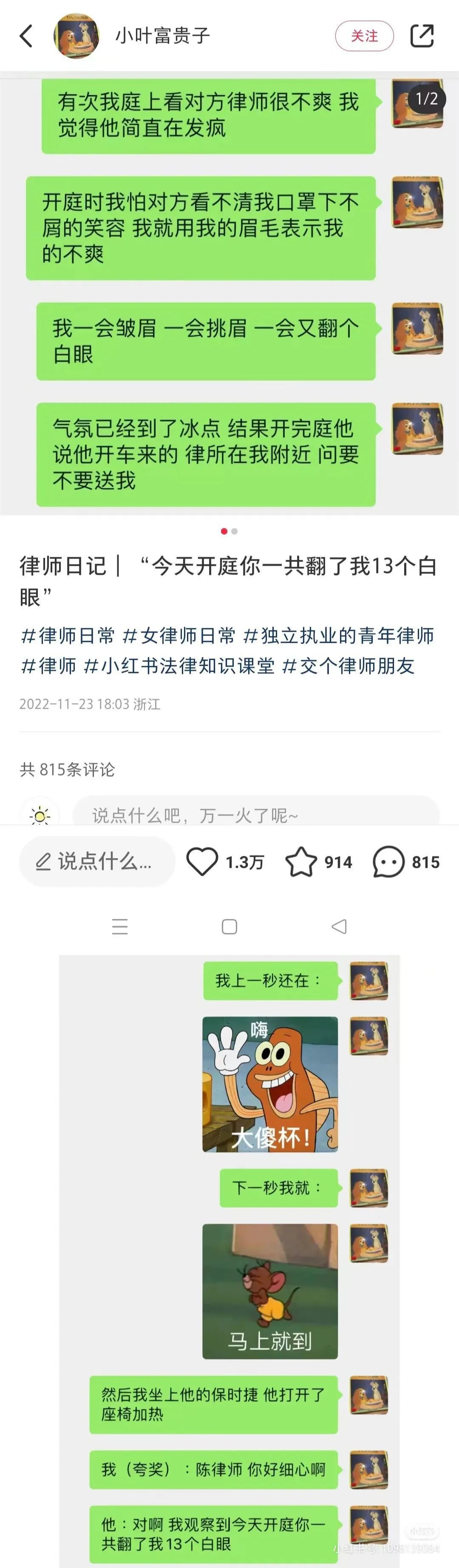Open the #女律师日常 hashtag

click(x=179, y=636)
